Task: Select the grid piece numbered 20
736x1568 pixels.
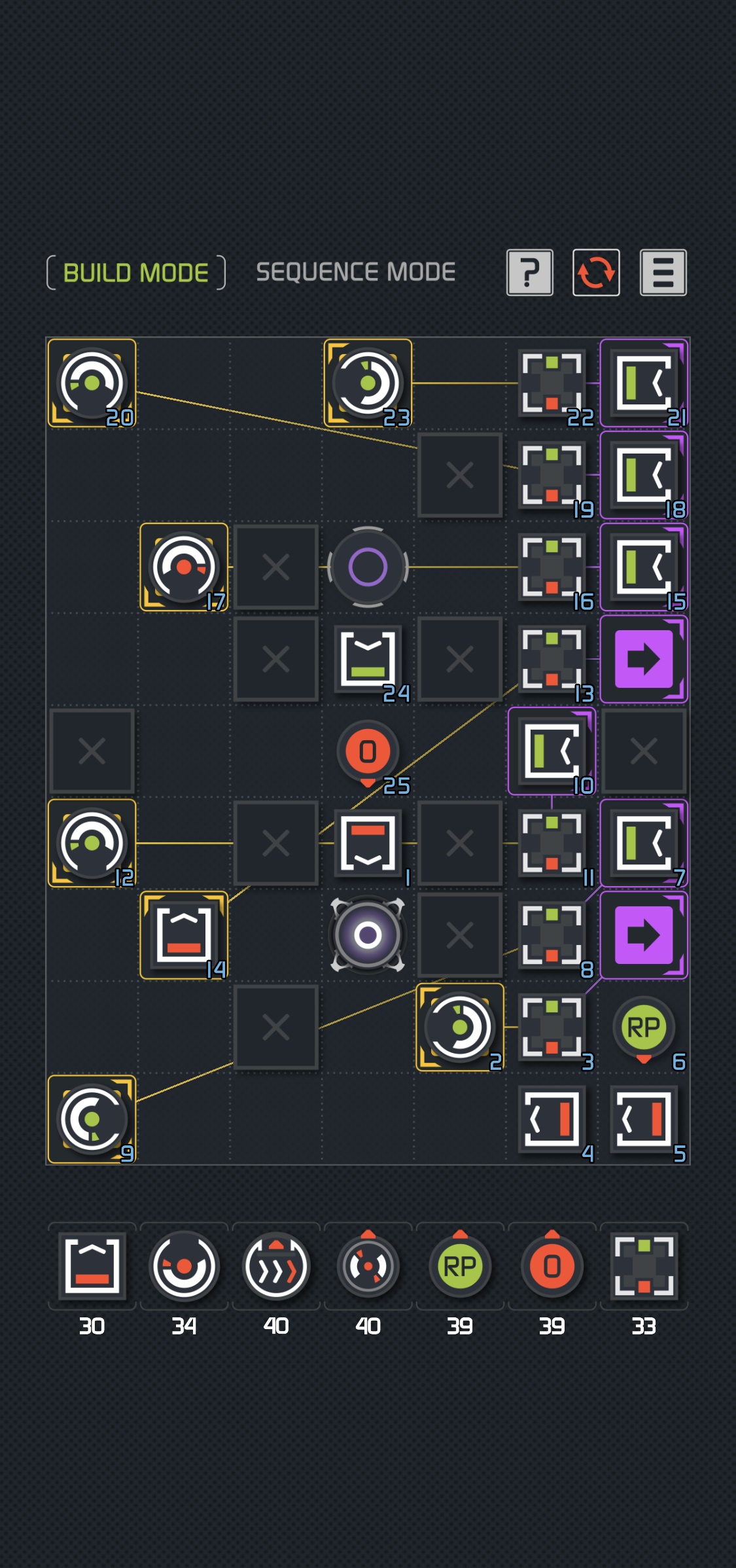Action: tap(92, 383)
